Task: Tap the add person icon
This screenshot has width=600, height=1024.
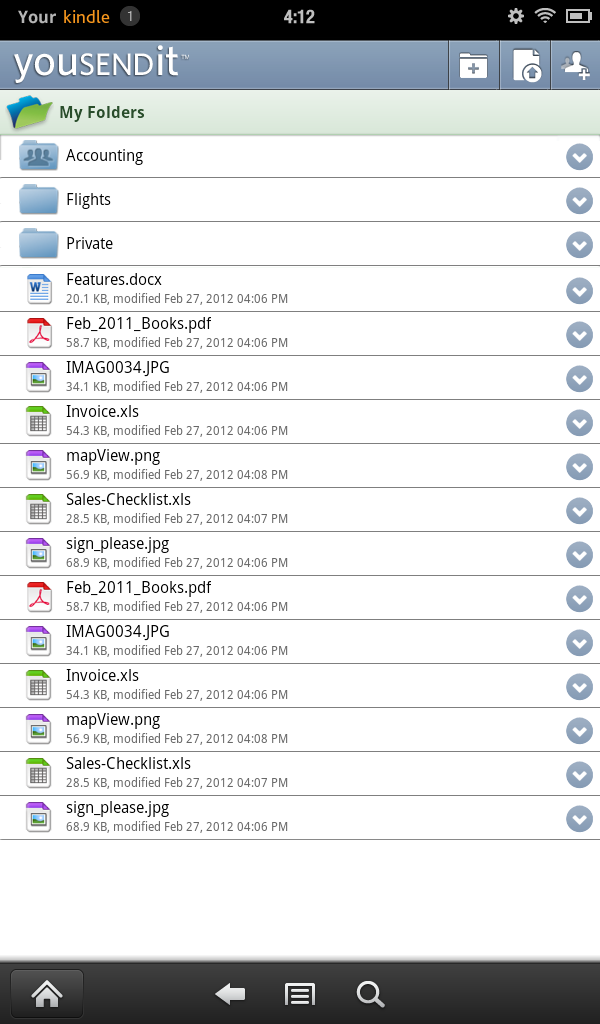Action: point(576,65)
